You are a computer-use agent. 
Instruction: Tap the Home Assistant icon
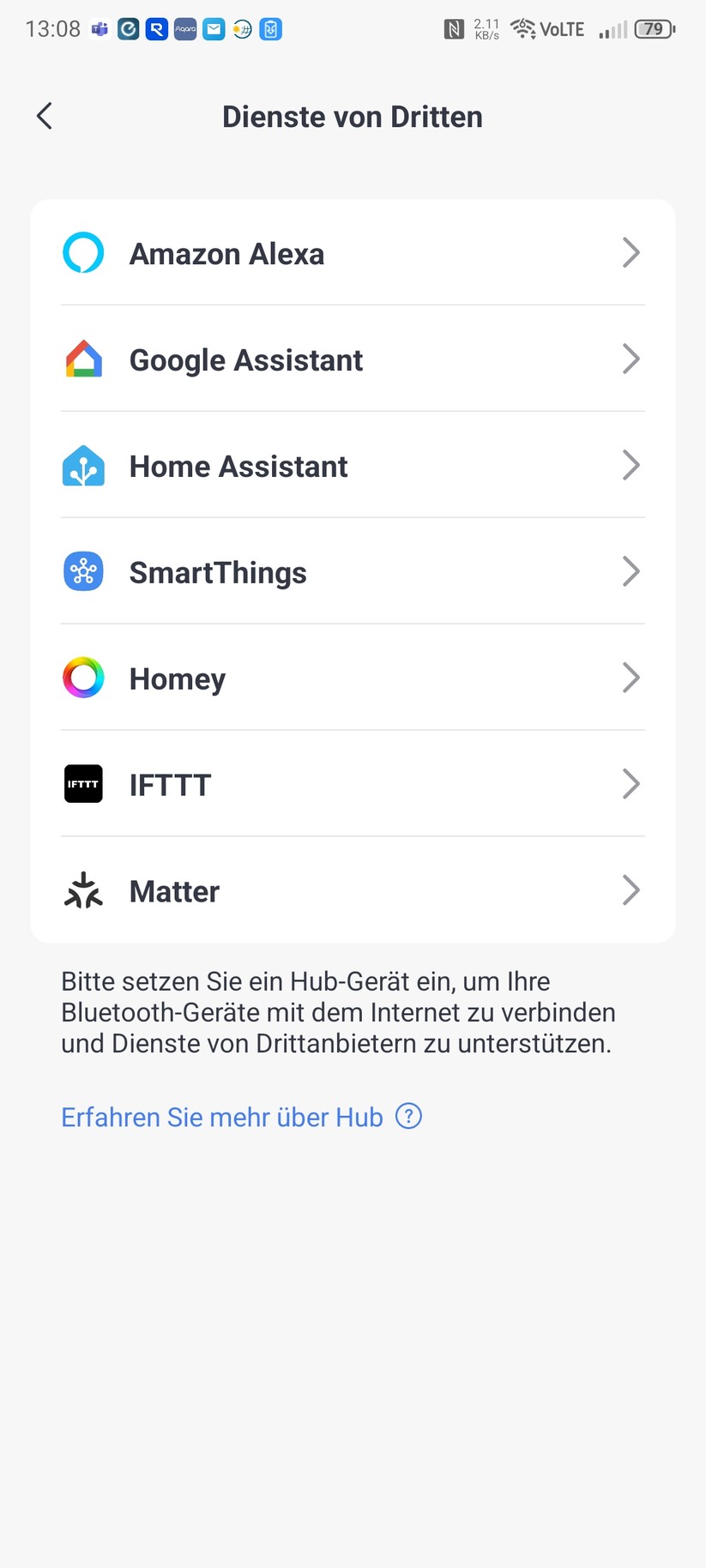point(82,465)
